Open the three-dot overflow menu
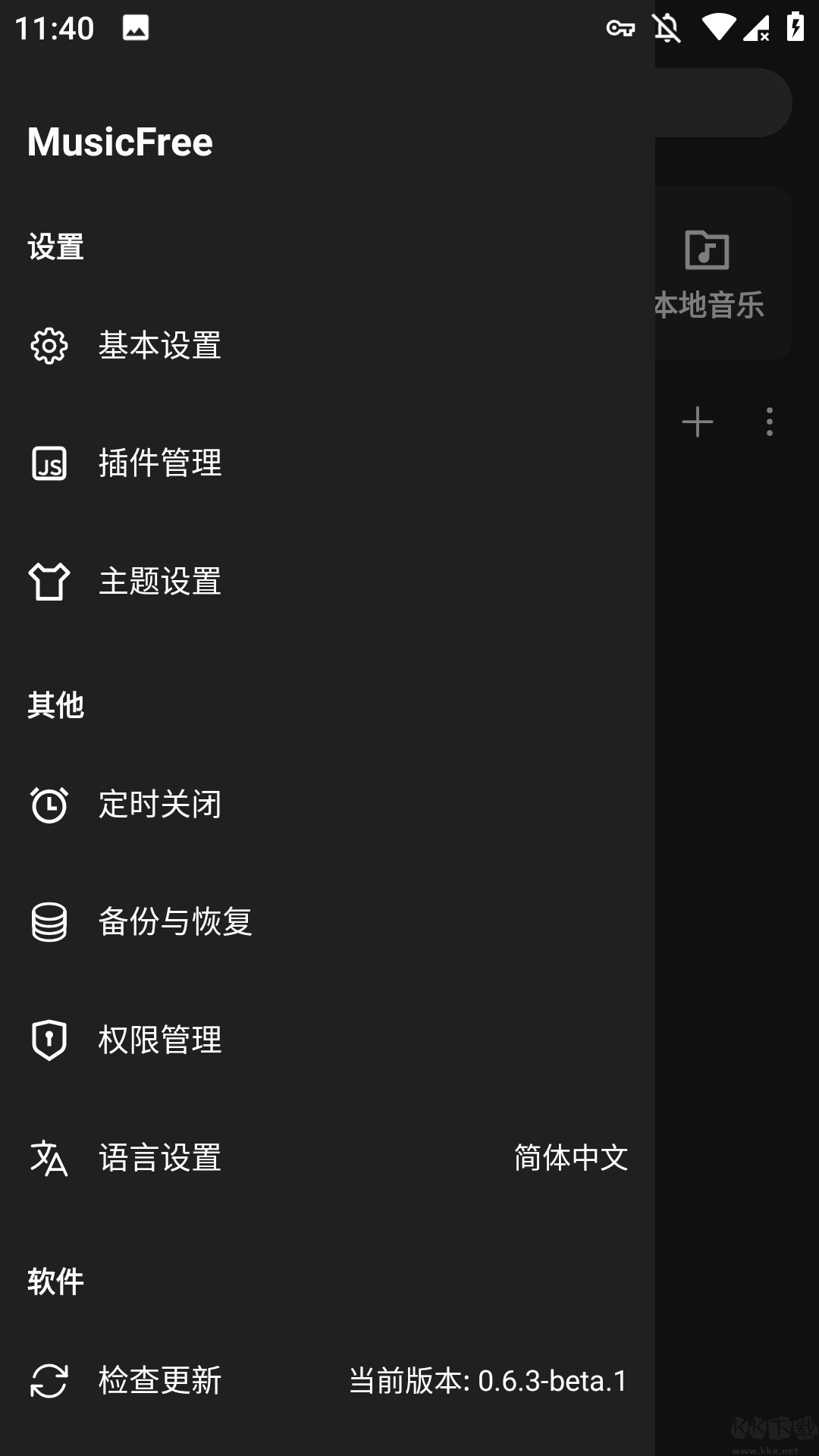 point(769,422)
